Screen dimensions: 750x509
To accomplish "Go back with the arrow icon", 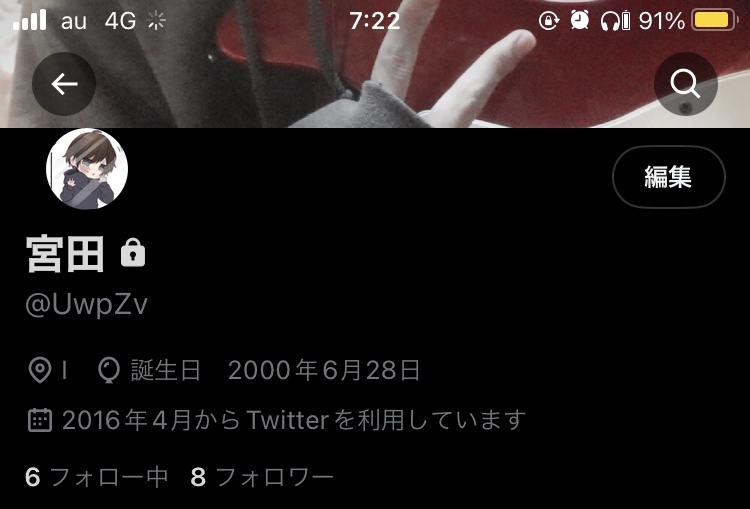I will (64, 84).
